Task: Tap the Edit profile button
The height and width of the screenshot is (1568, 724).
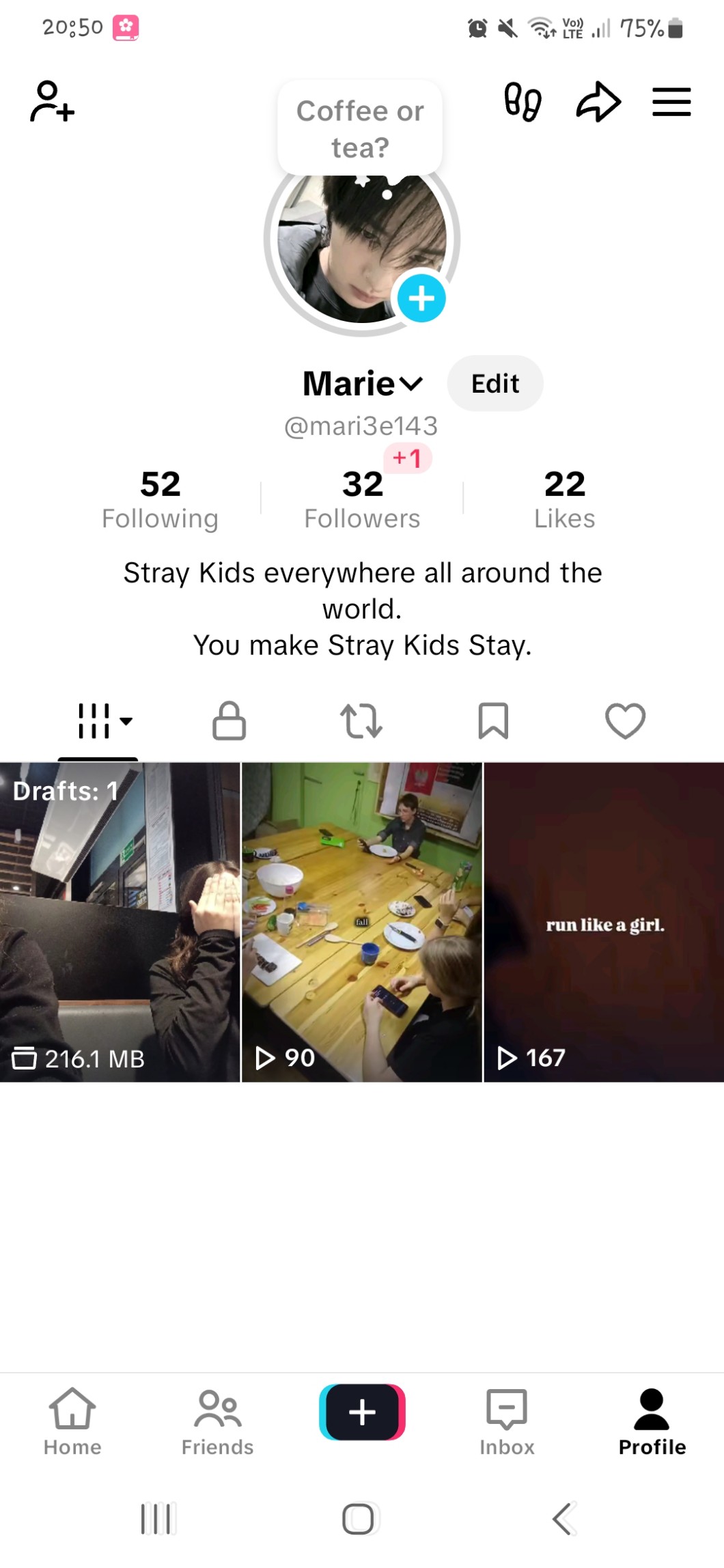Action: (x=495, y=383)
